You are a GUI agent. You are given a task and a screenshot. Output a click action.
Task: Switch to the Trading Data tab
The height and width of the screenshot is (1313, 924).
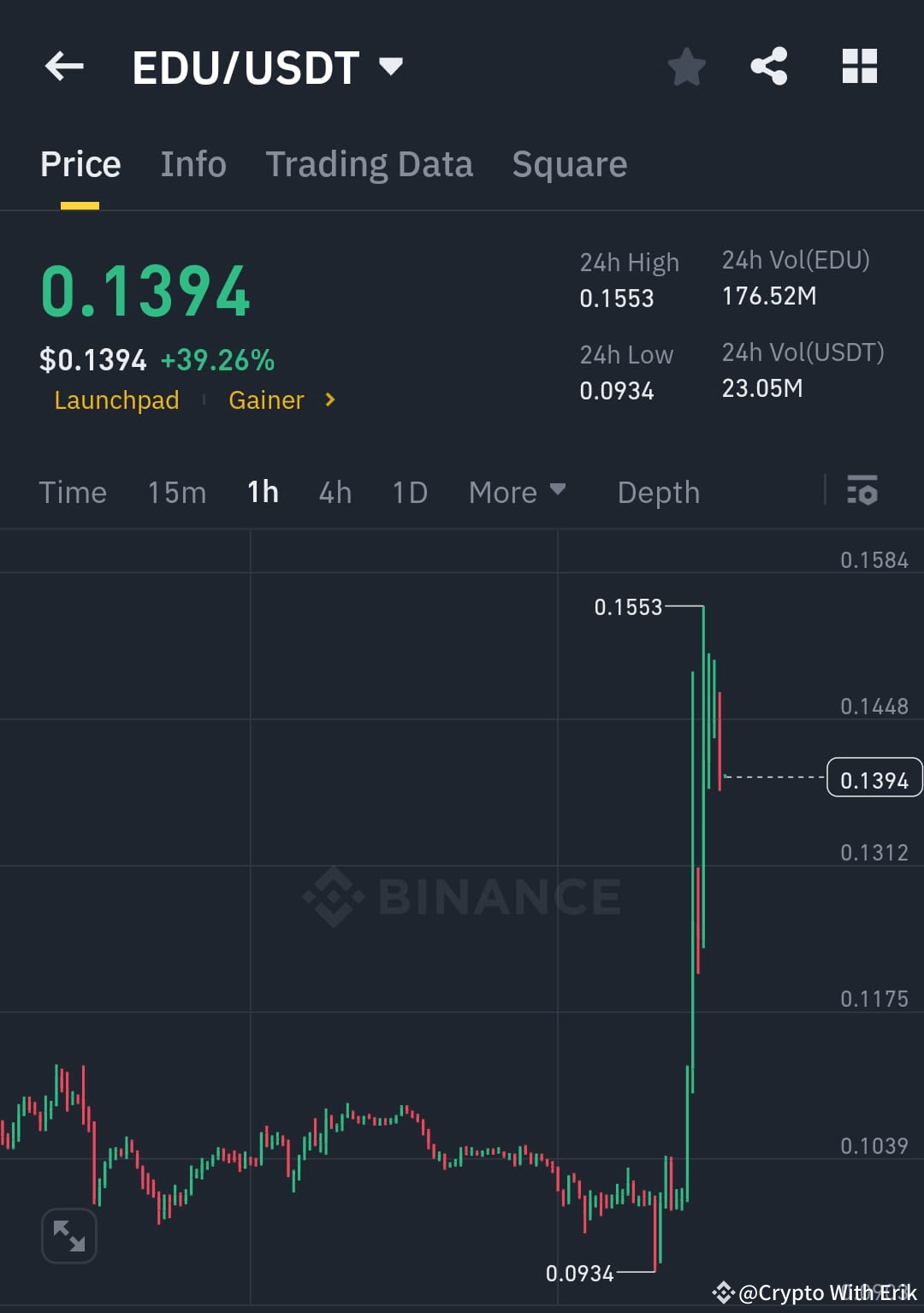pos(370,163)
